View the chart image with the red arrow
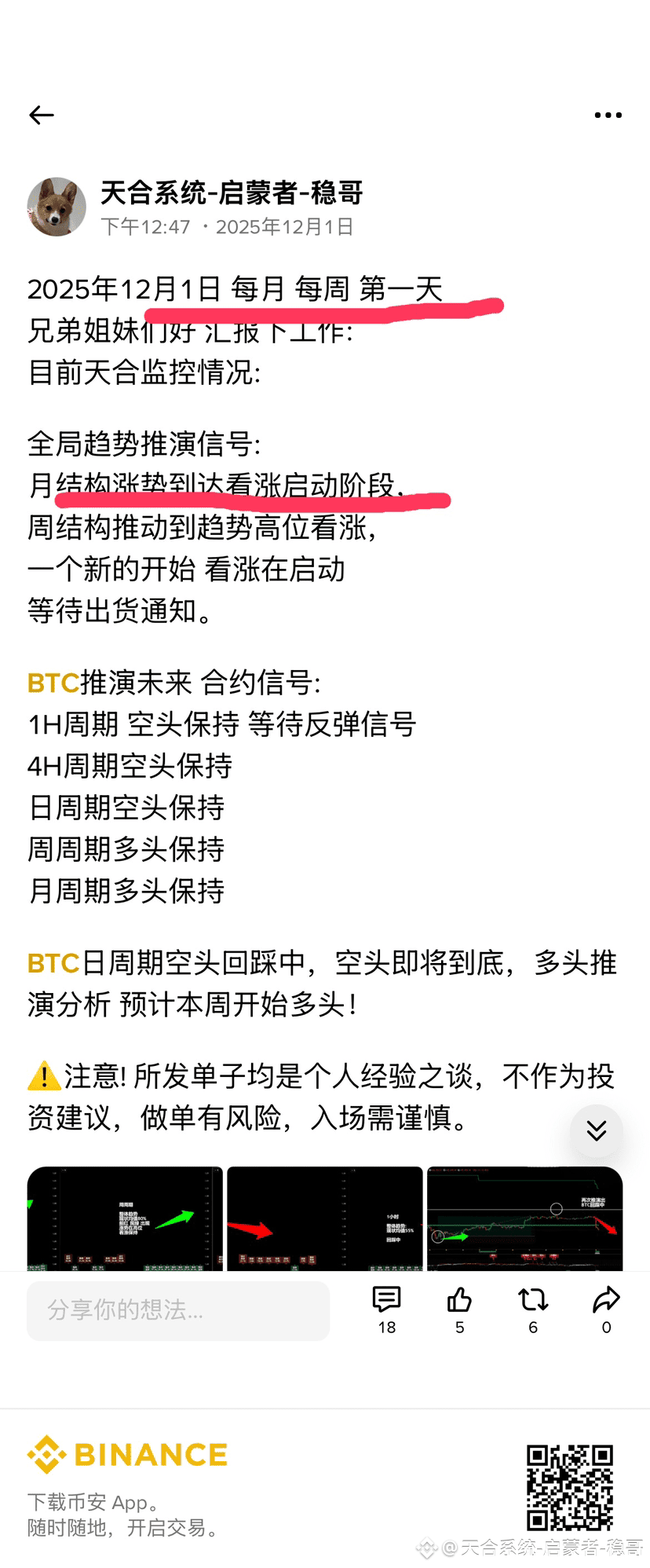 324,1218
